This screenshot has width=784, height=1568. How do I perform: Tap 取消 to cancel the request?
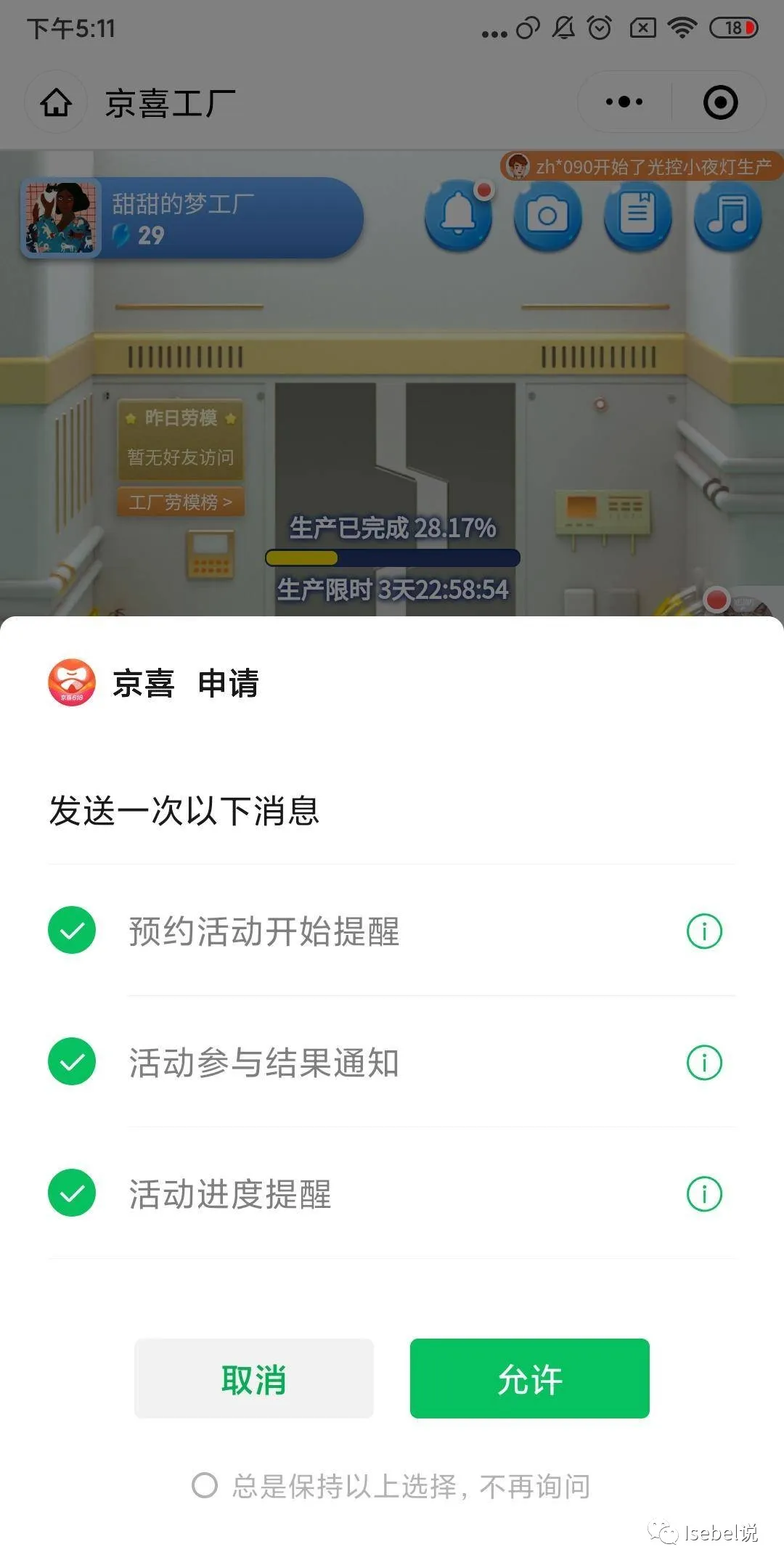tap(253, 1379)
